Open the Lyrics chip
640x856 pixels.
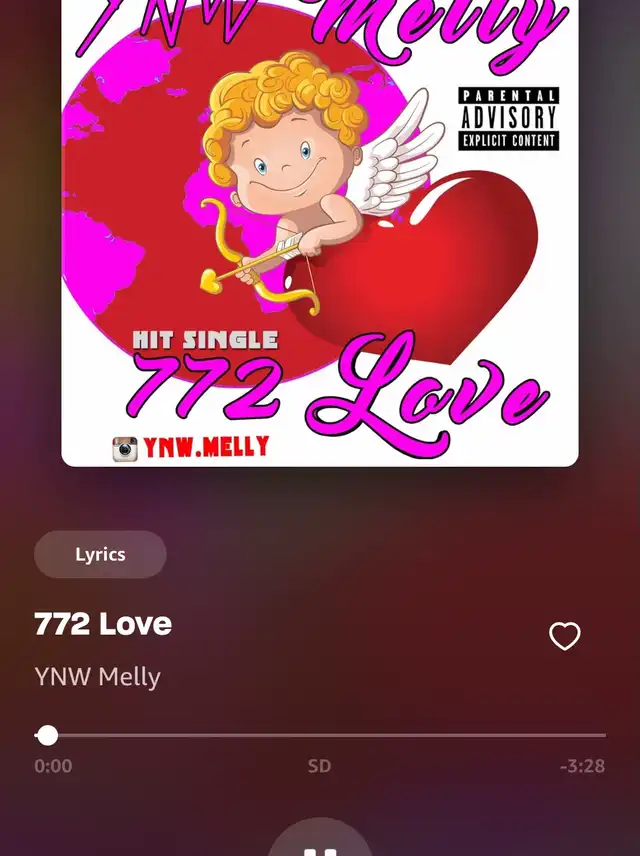(x=100, y=554)
